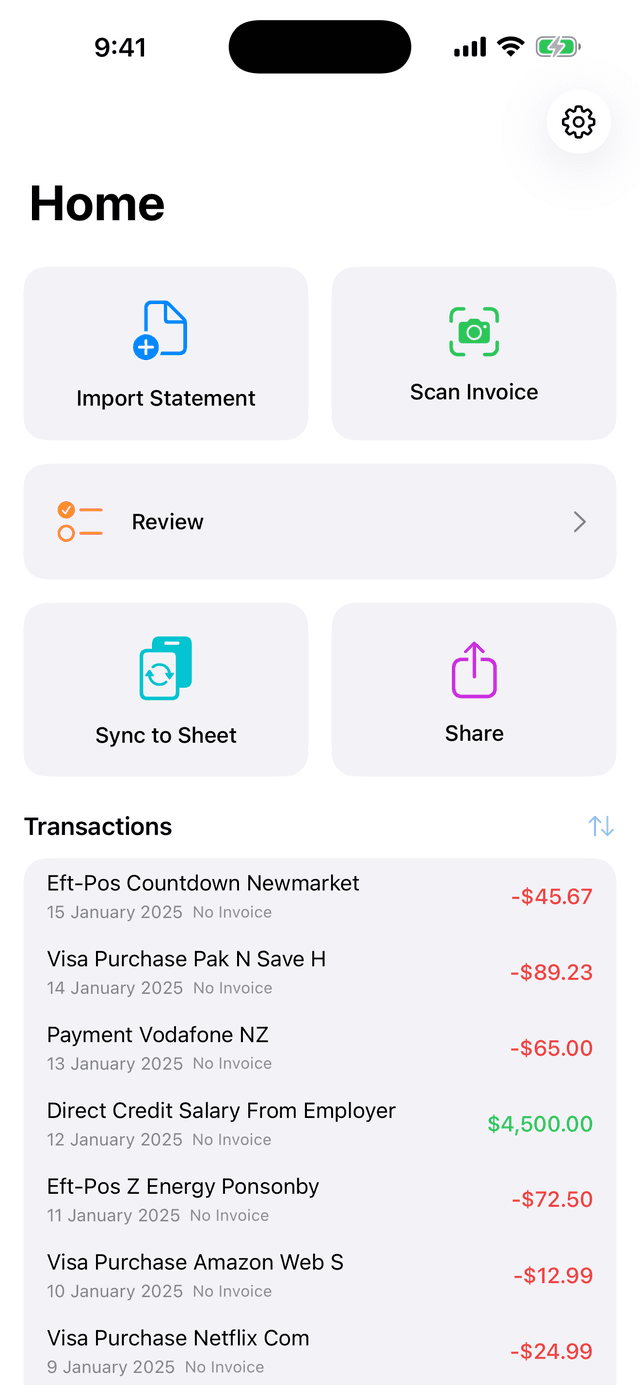Image resolution: width=640 pixels, height=1385 pixels.
Task: Open the Visa Purchase Pak N Save transaction
Action: (320, 972)
